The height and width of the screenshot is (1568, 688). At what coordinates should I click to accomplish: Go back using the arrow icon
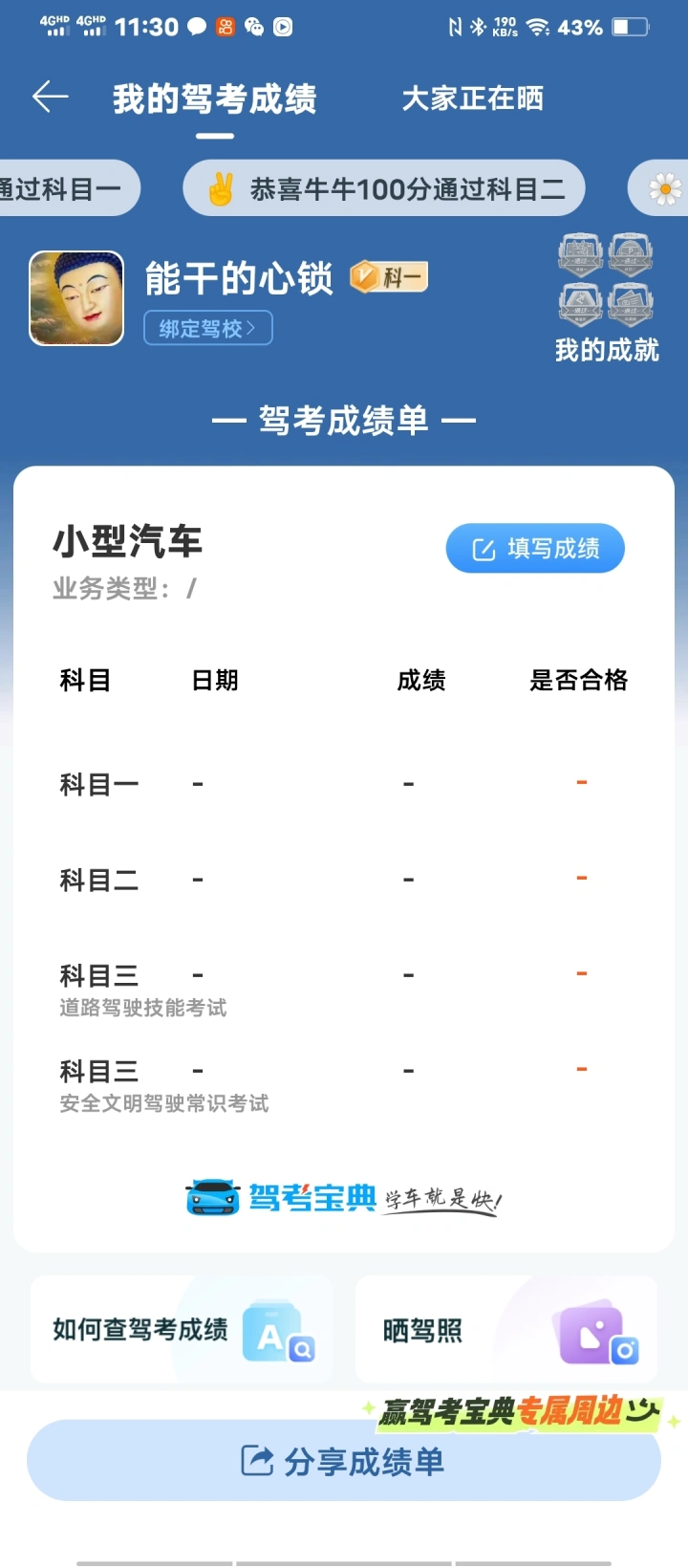[51, 97]
